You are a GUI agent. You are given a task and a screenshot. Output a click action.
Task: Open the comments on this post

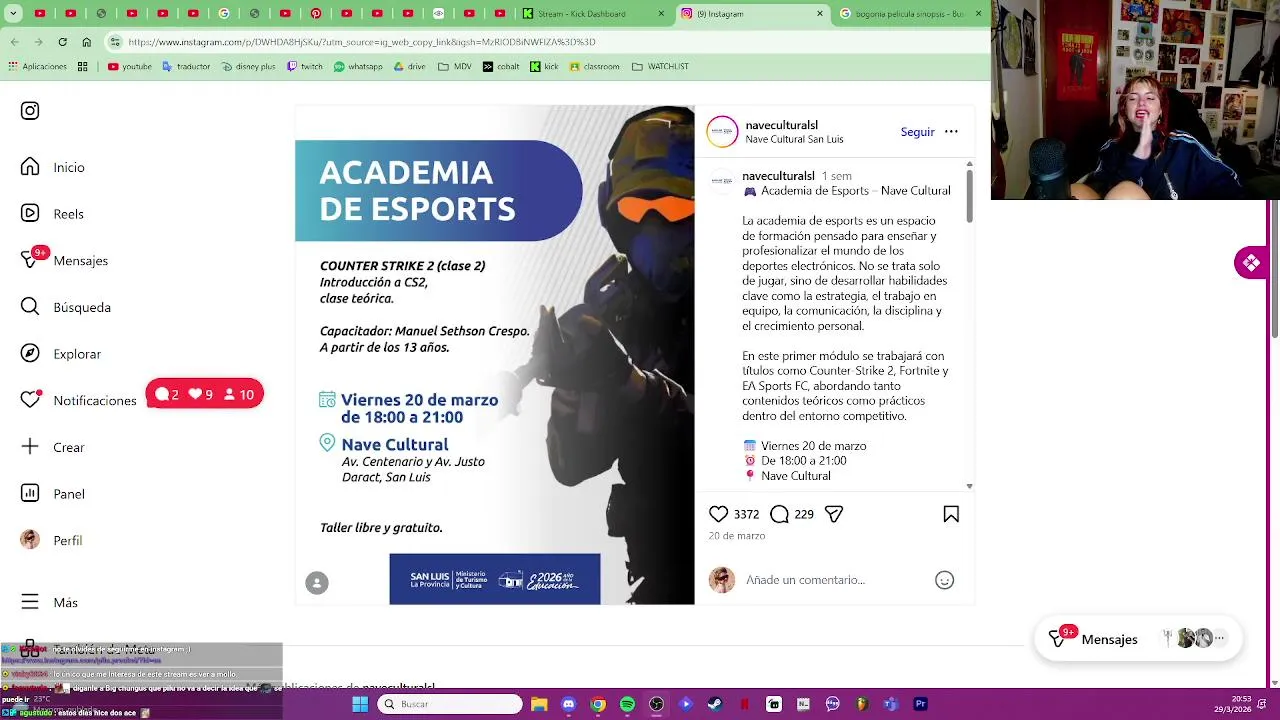pyautogui.click(x=779, y=514)
